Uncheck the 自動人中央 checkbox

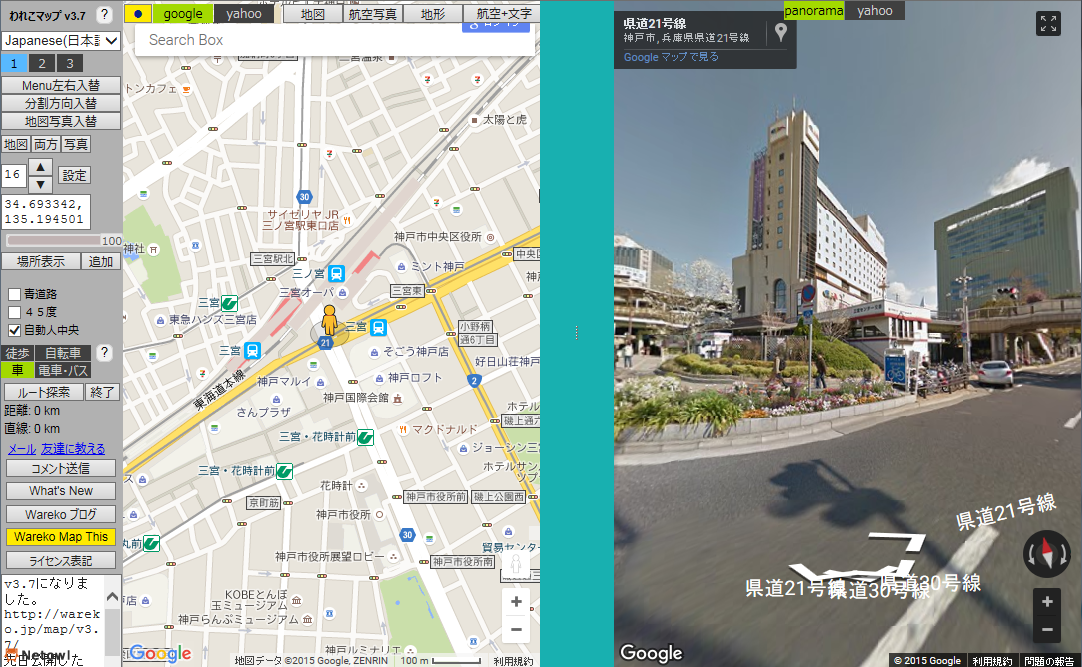(14, 330)
